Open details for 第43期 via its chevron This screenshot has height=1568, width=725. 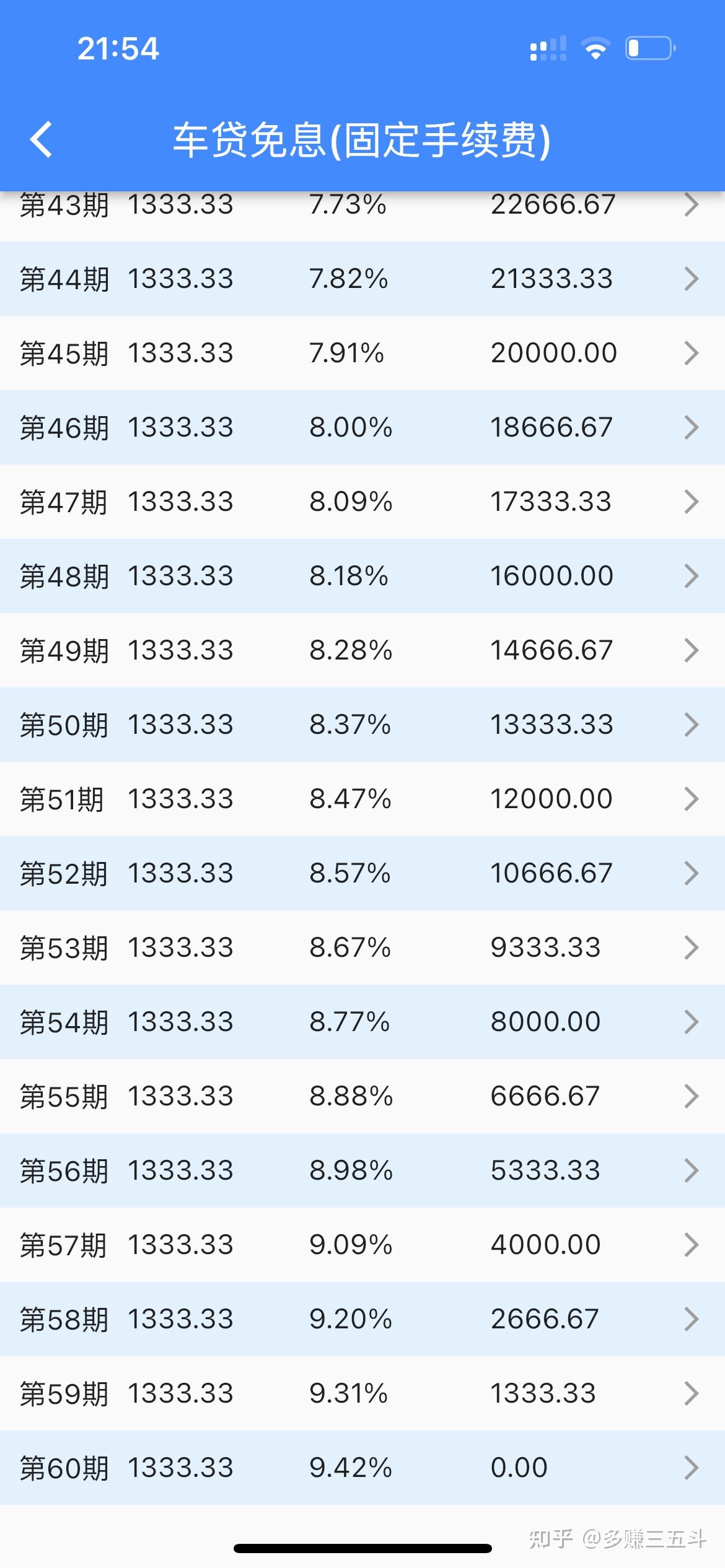click(691, 205)
